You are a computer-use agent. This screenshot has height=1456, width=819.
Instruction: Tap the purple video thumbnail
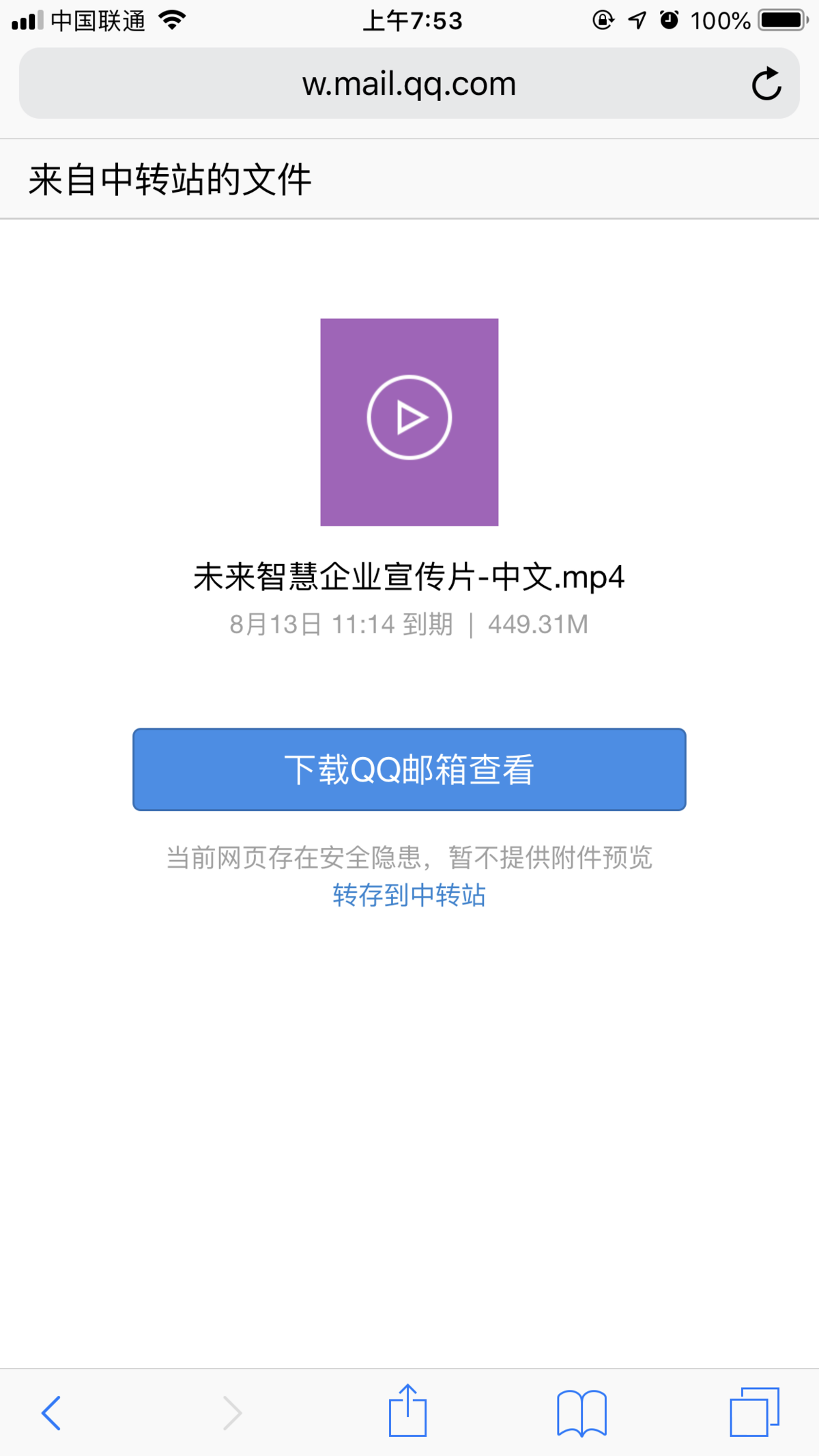(409, 422)
